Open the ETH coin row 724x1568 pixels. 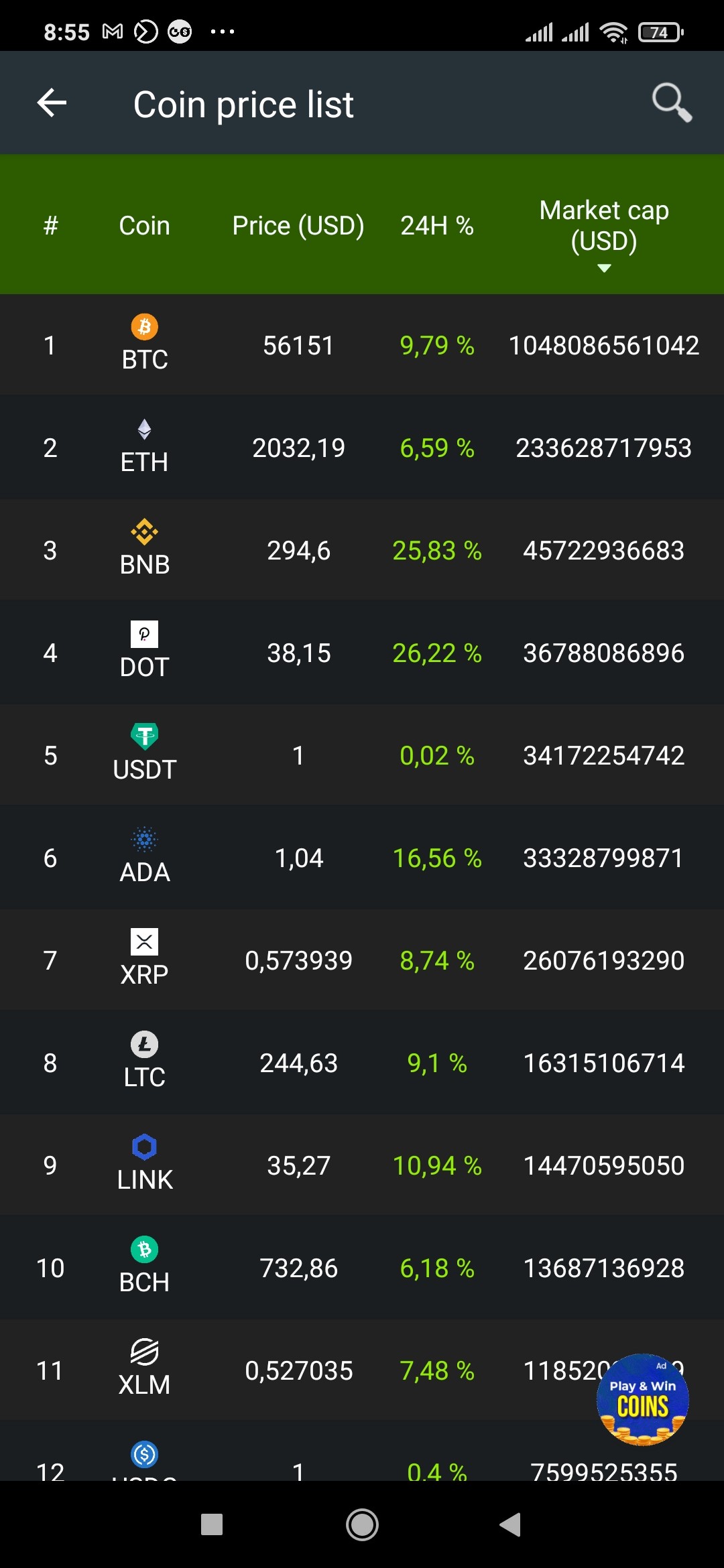(x=362, y=448)
